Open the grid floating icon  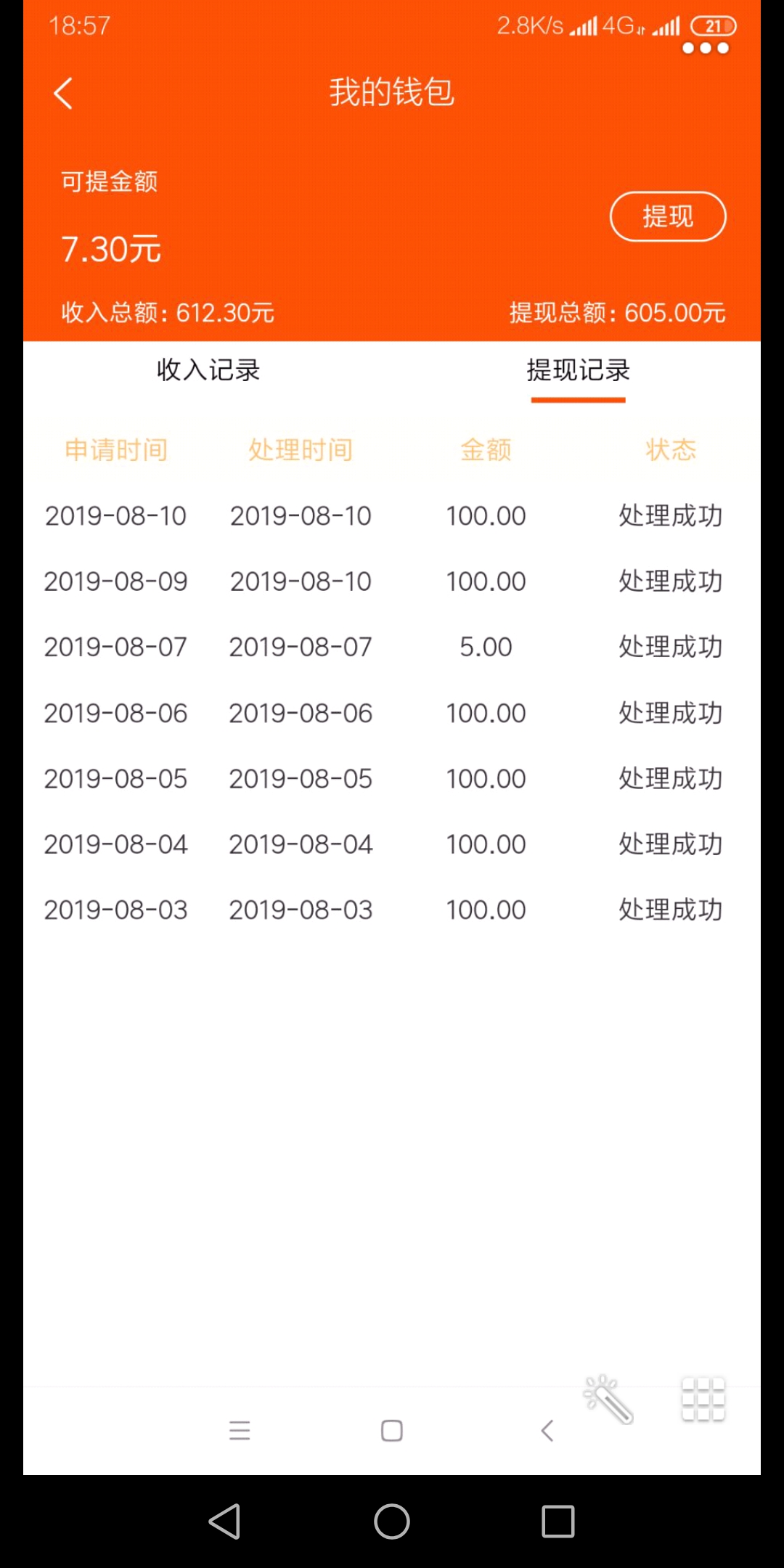click(x=703, y=1399)
